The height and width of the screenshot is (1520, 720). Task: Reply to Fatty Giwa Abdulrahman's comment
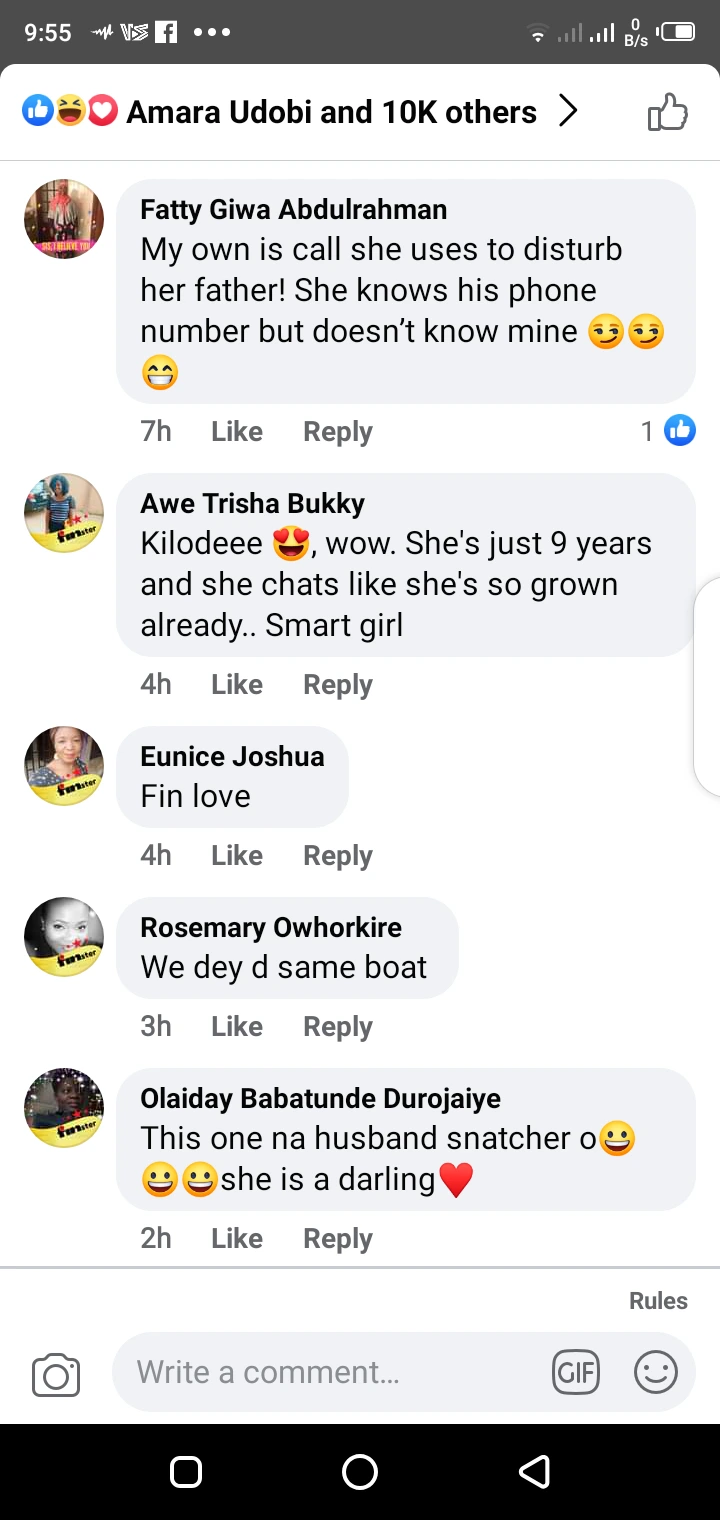(x=337, y=432)
